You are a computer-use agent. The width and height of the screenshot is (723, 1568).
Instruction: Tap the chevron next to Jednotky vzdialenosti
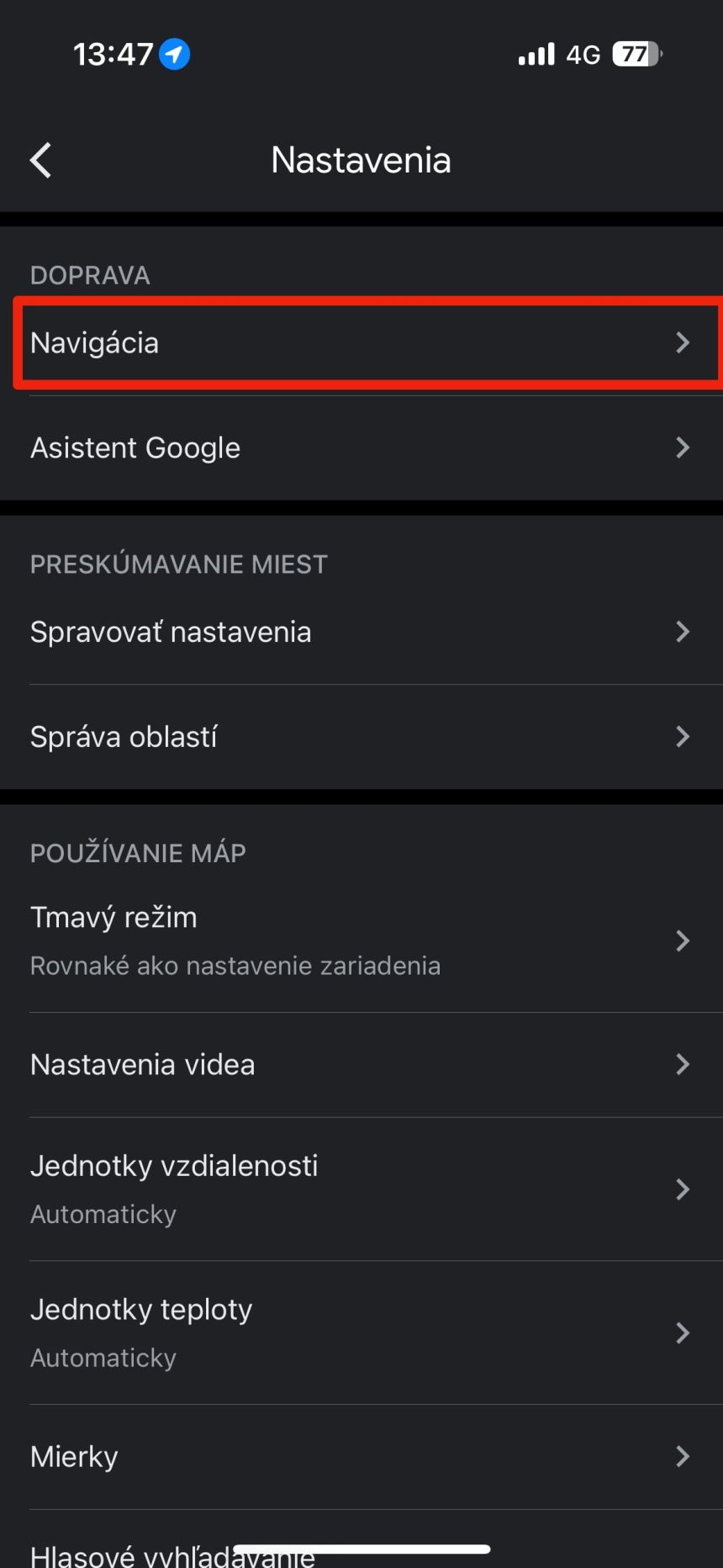click(x=683, y=1189)
